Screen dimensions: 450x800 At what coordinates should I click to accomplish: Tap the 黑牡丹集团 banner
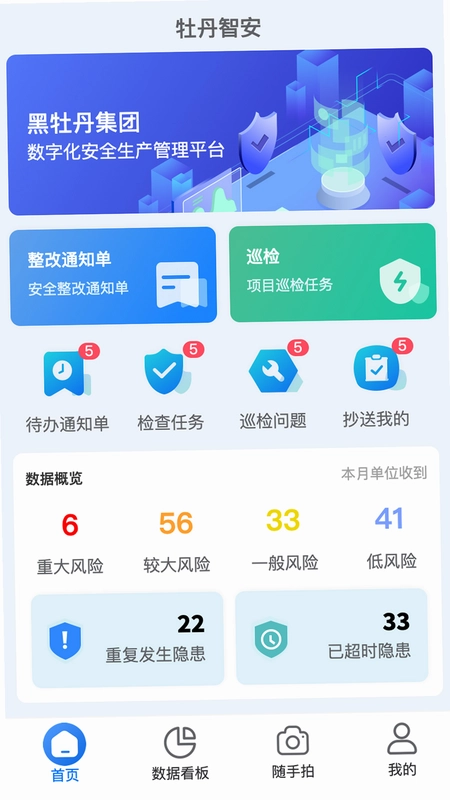[220, 132]
